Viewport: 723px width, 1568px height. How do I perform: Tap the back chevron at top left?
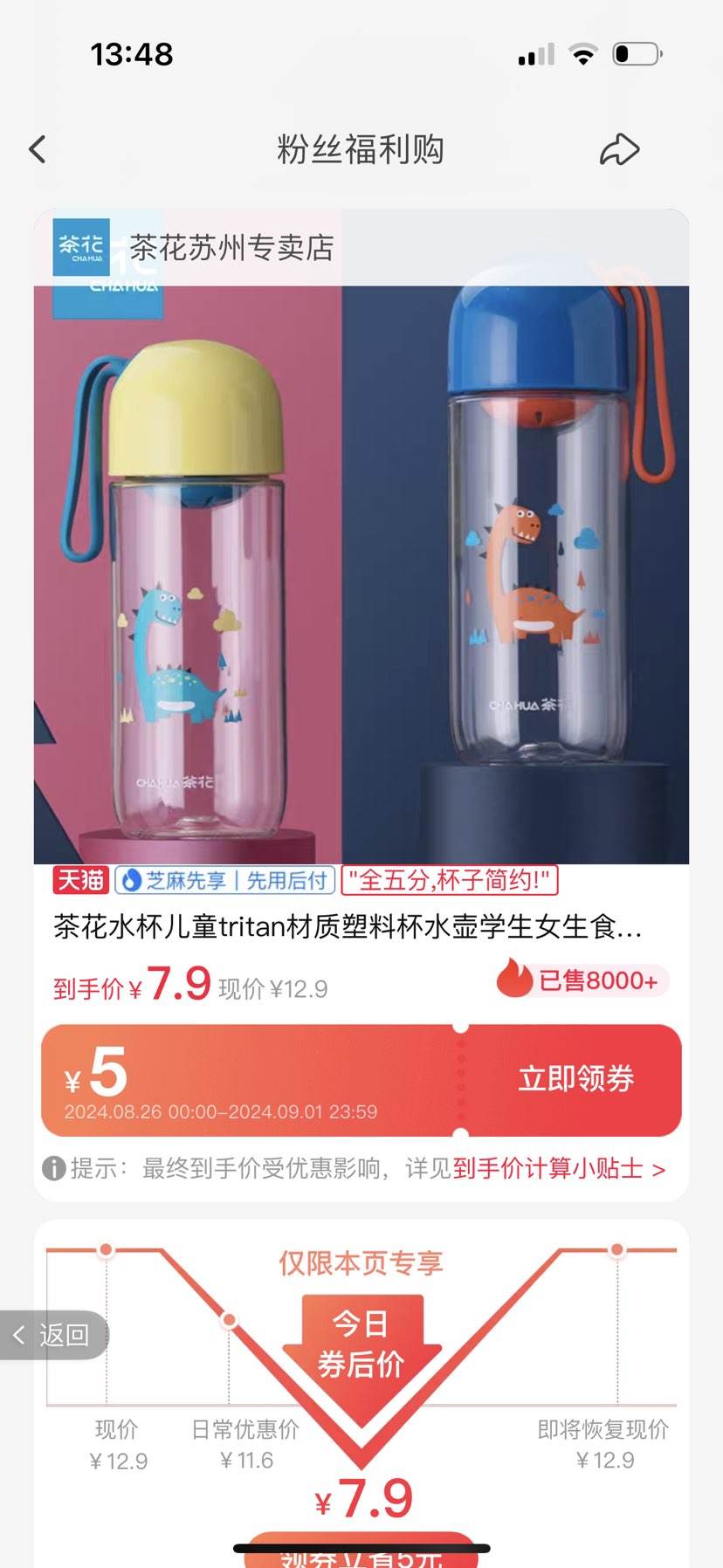tap(37, 148)
